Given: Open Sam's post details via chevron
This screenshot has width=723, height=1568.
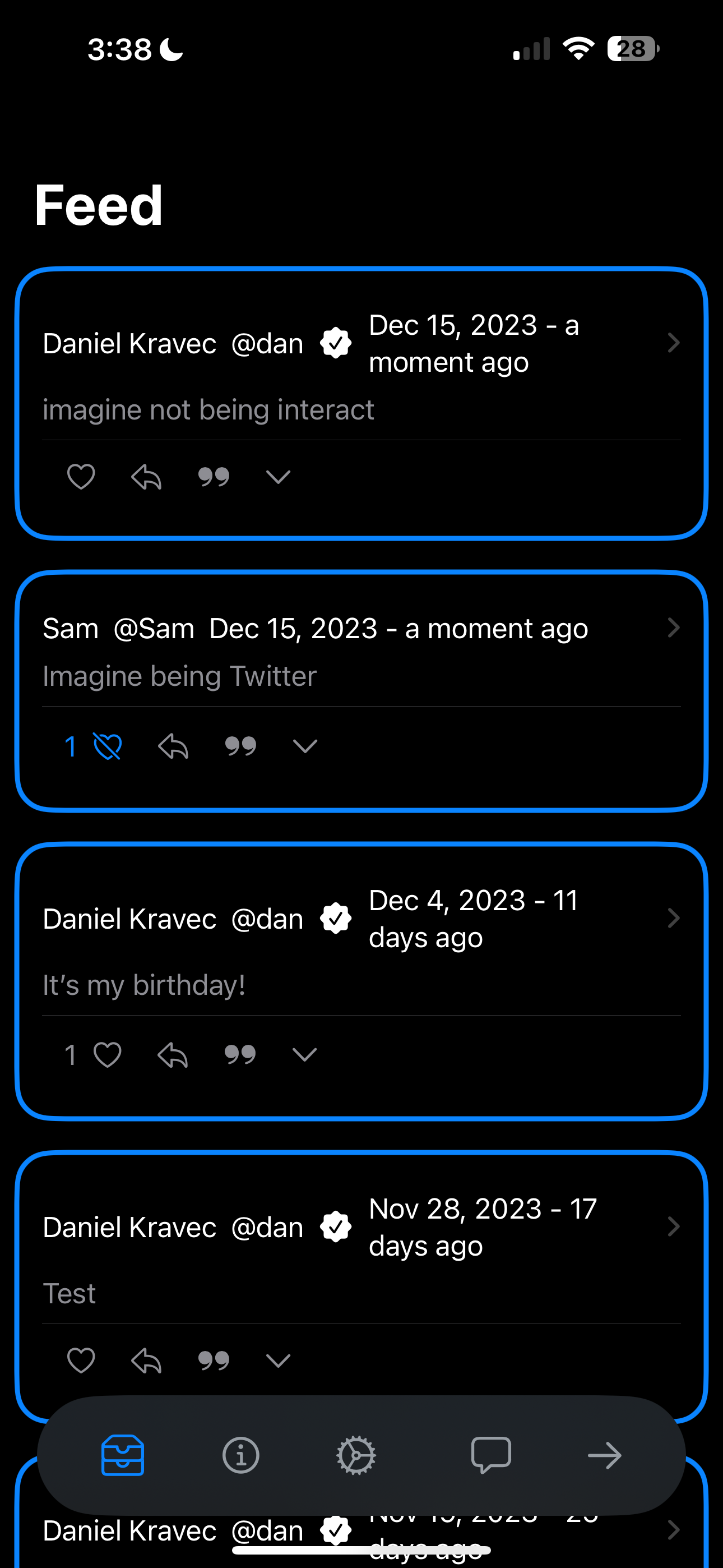Looking at the screenshot, I should pyautogui.click(x=673, y=628).
